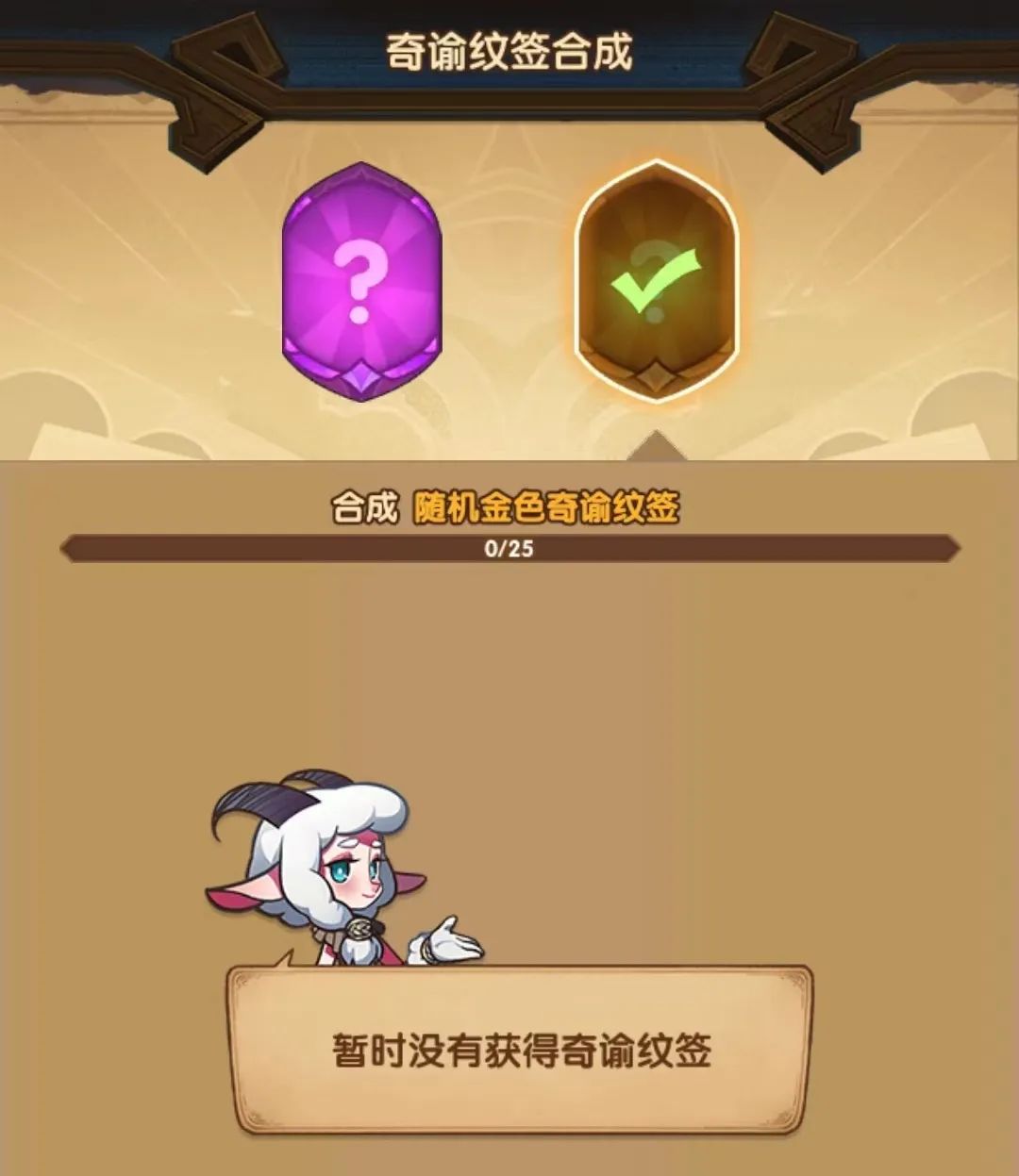The height and width of the screenshot is (1176, 1019).
Task: Select the gold glyph synthesis option
Action: coord(656,281)
